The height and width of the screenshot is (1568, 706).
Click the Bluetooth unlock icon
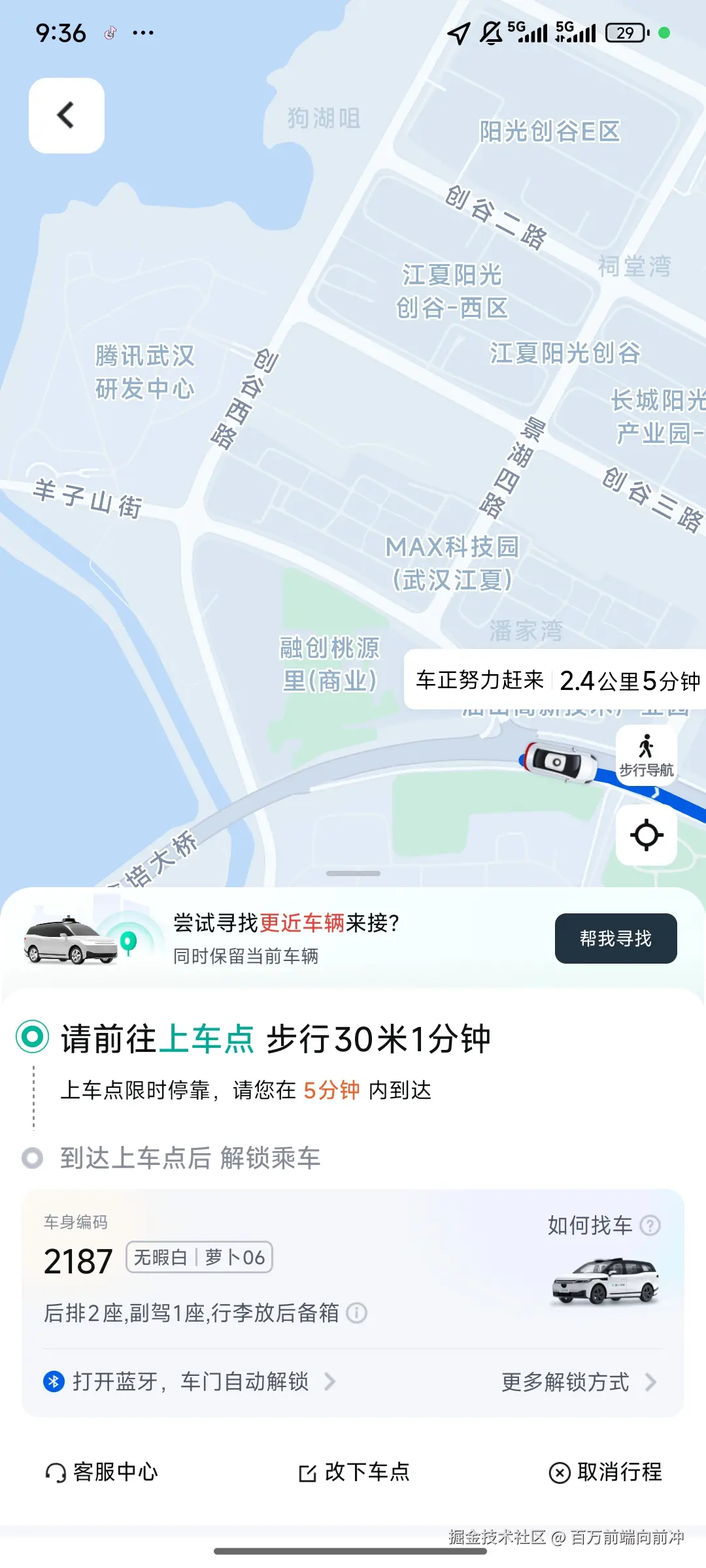click(52, 1382)
